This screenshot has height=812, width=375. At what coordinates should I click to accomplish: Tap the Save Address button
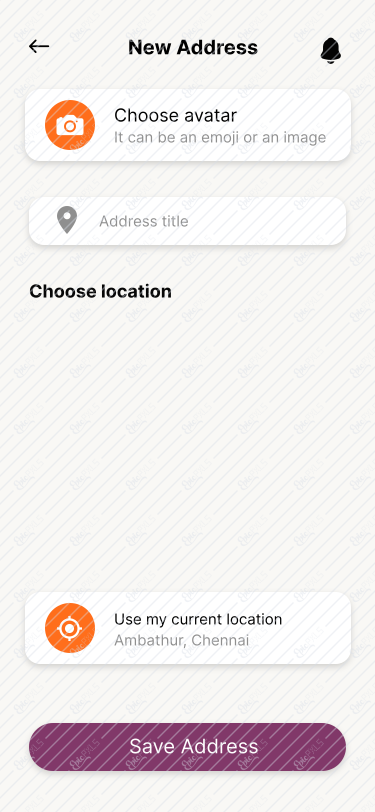click(x=188, y=746)
